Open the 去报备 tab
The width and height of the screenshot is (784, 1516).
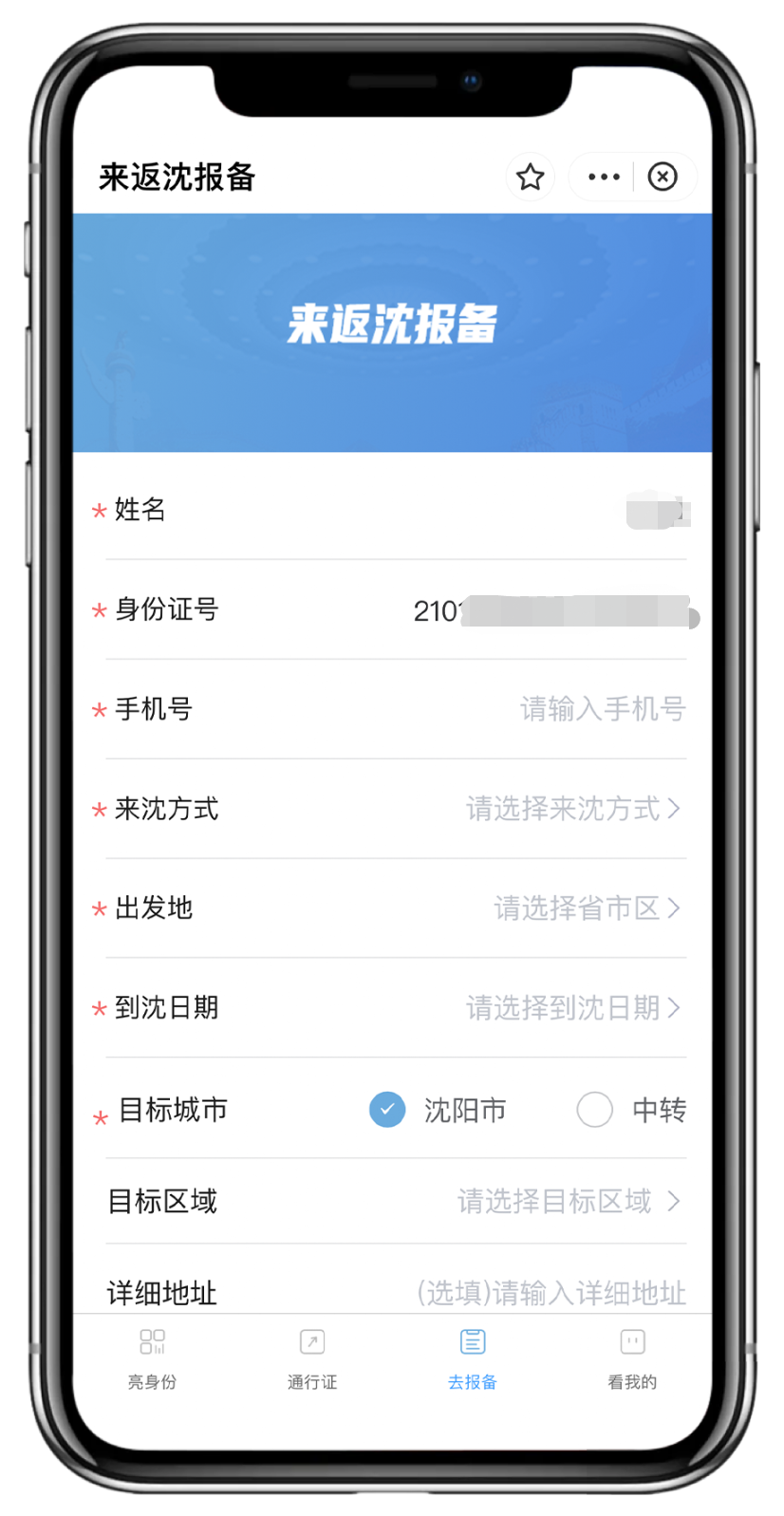472,1357
